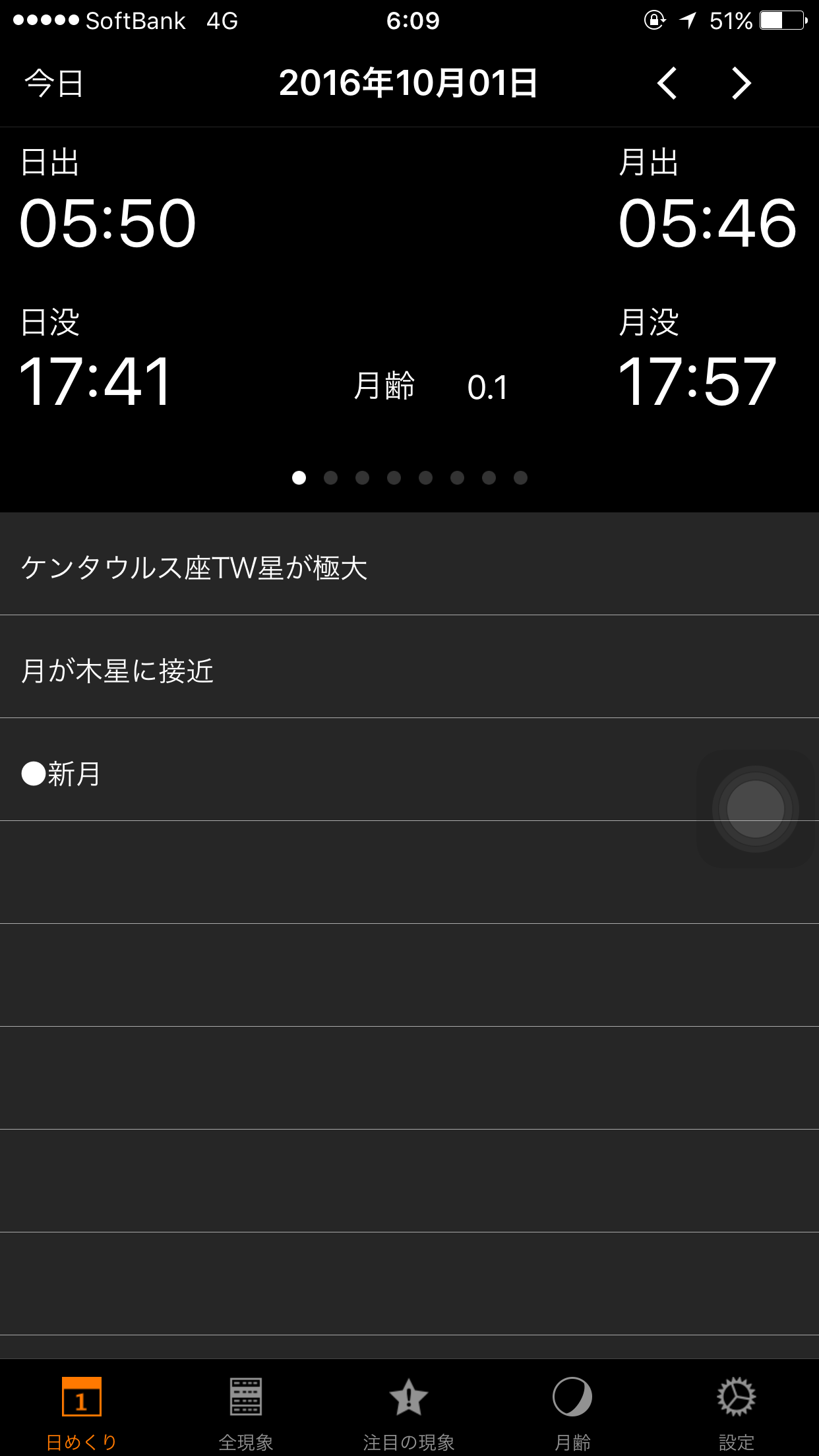Viewport: 819px width, 1456px height.
Task: Open the 月が木星に接近 event
Action: pyautogui.click(x=409, y=670)
